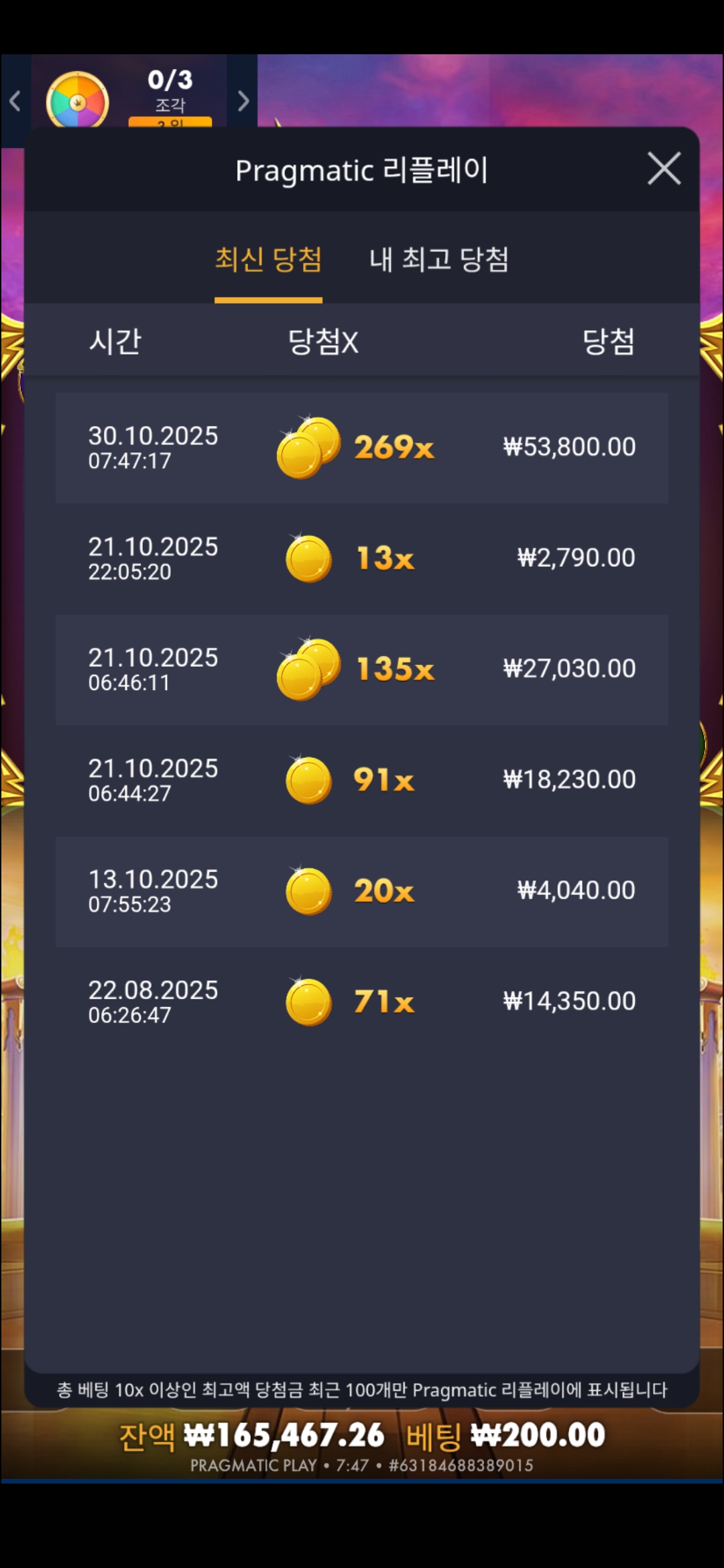The width and height of the screenshot is (724, 1568).
Task: Open the colorful prize wheel
Action: click(77, 101)
